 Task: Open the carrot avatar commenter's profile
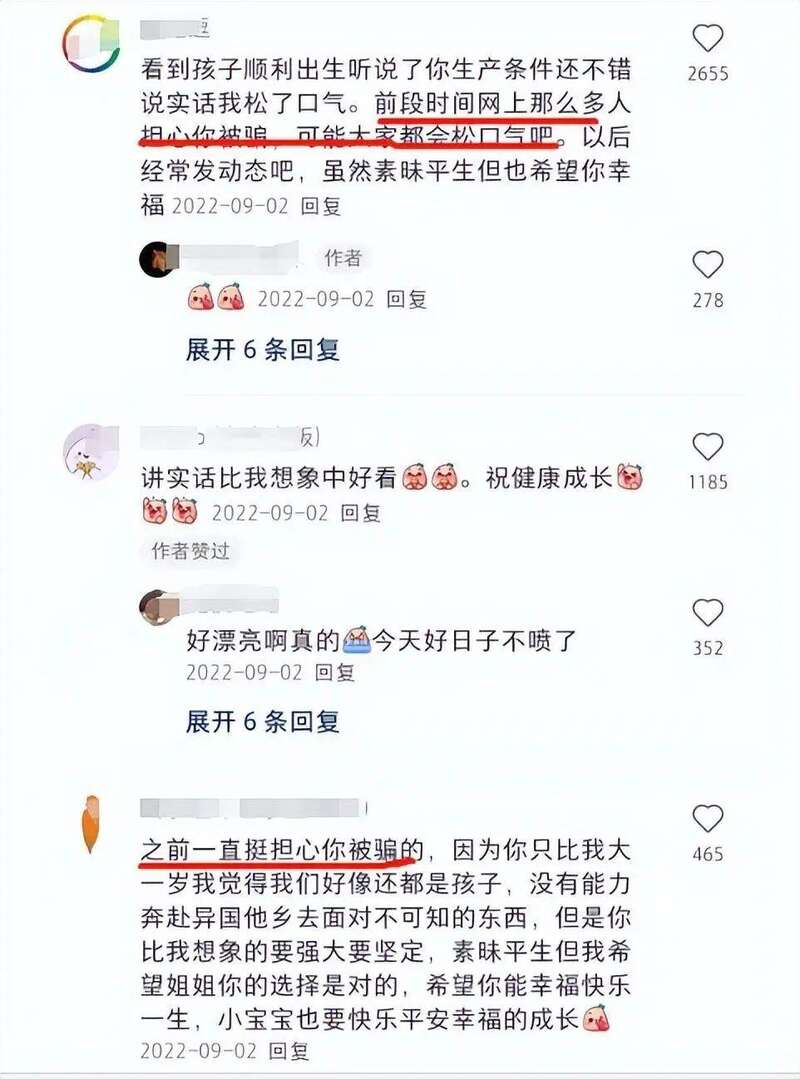(x=91, y=824)
